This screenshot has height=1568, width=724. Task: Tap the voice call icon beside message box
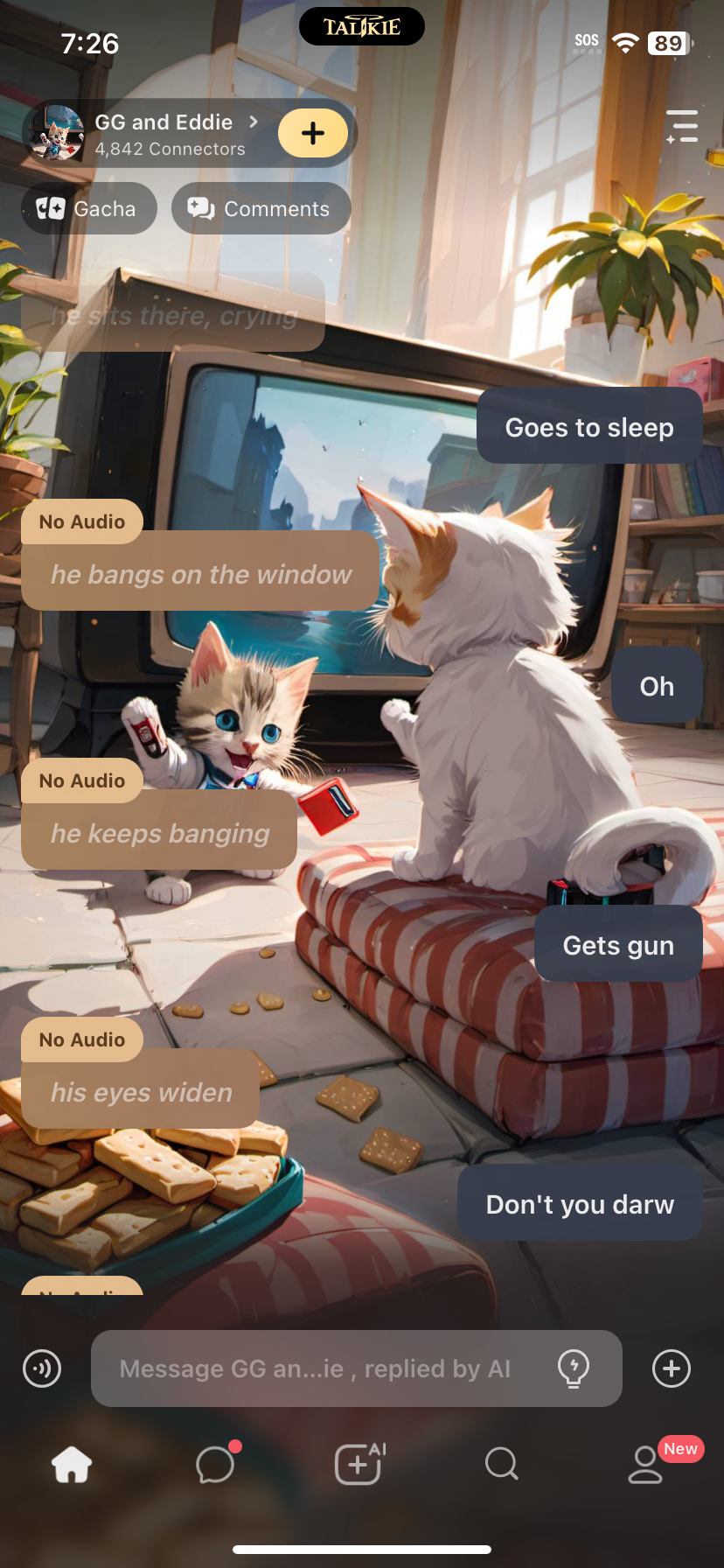click(x=42, y=1368)
